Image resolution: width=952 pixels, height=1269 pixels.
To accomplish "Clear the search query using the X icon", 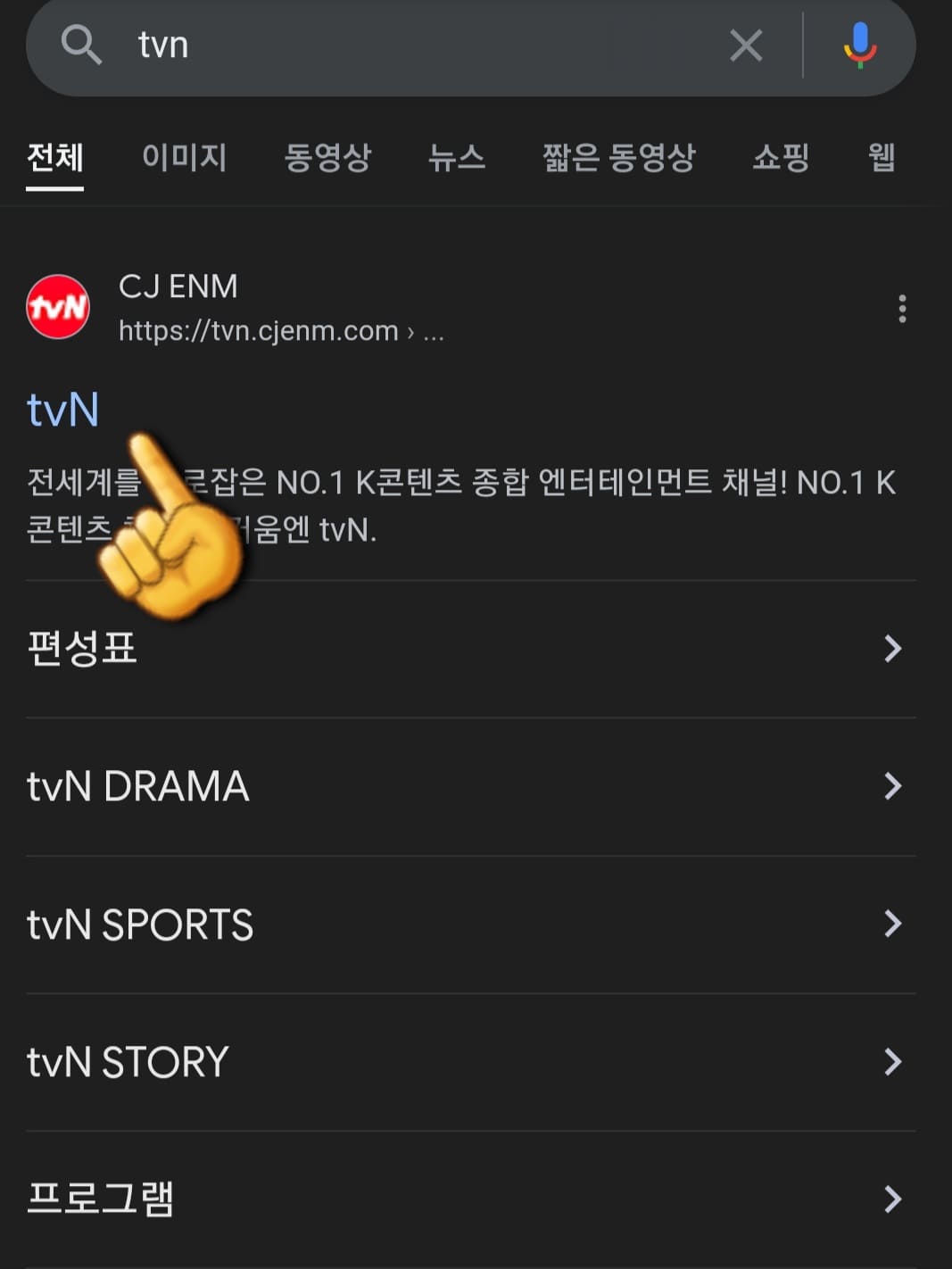I will [746, 46].
